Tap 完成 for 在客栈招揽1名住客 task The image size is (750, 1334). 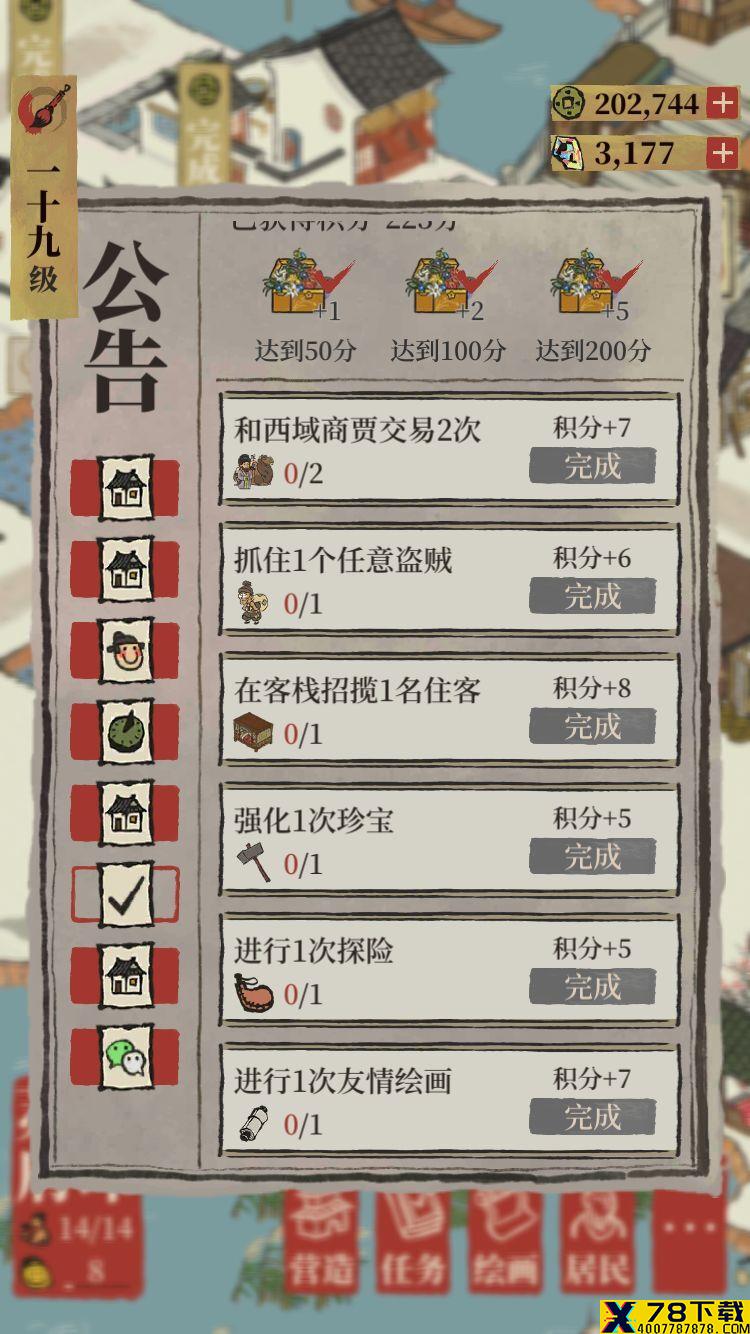[x=592, y=726]
